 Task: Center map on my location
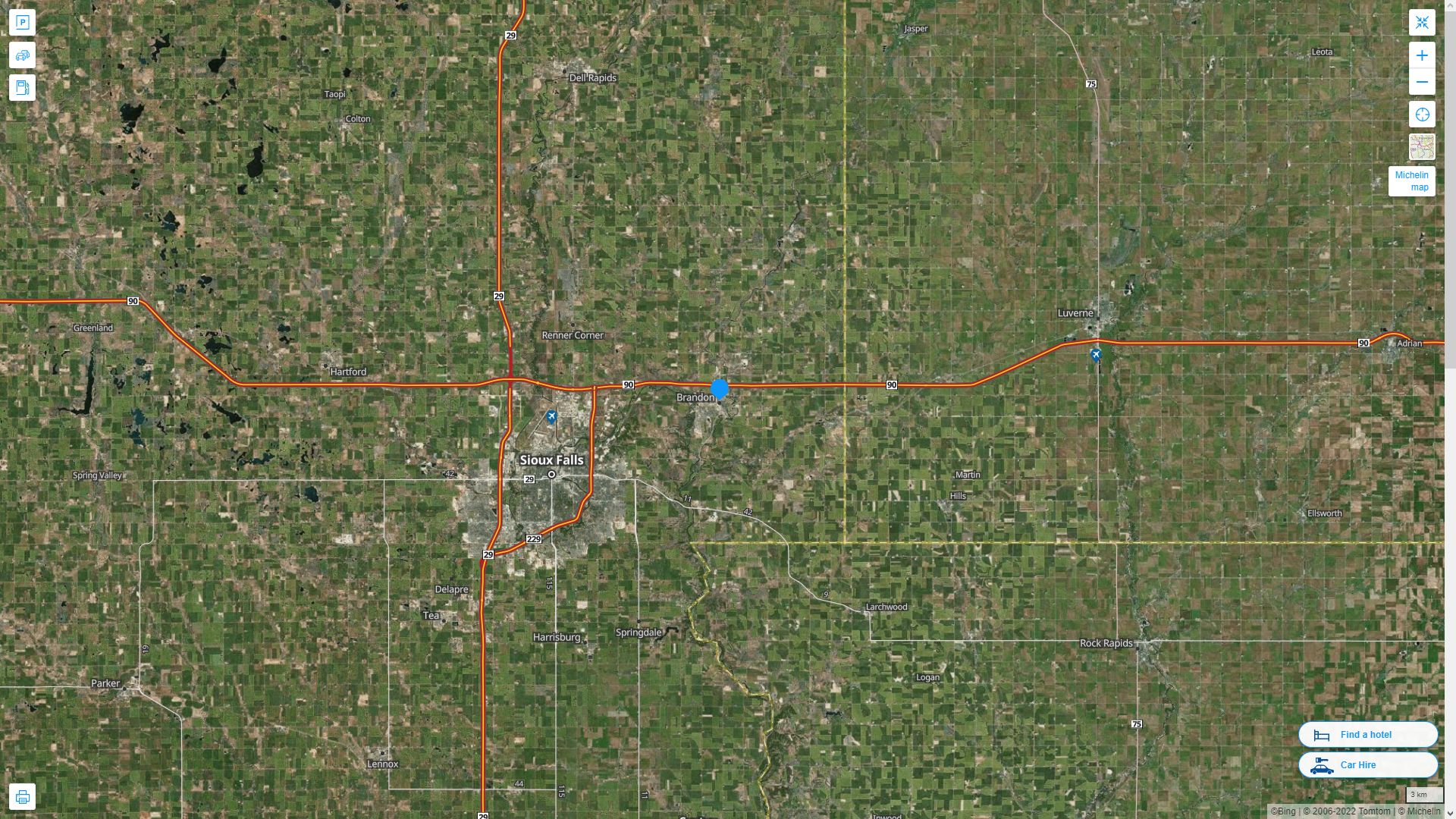[x=1422, y=115]
